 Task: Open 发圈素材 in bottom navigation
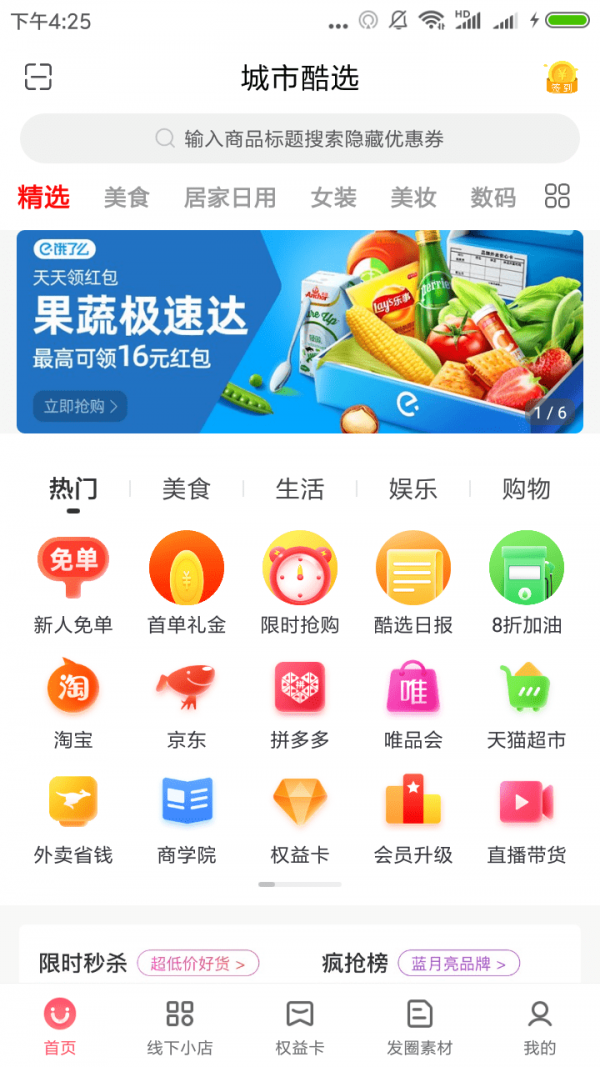(x=420, y=1027)
